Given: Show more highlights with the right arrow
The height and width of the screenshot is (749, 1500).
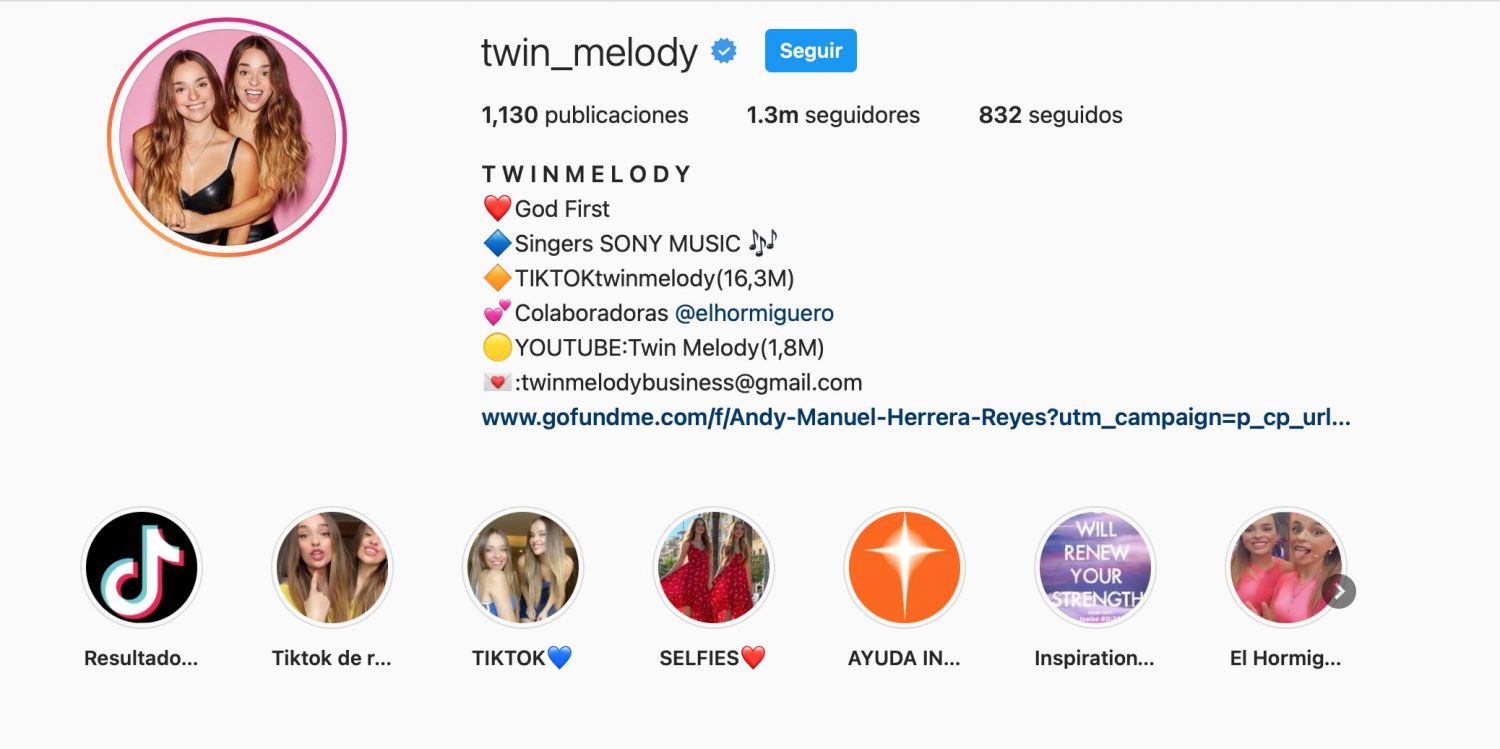Looking at the screenshot, I should click(x=1339, y=591).
